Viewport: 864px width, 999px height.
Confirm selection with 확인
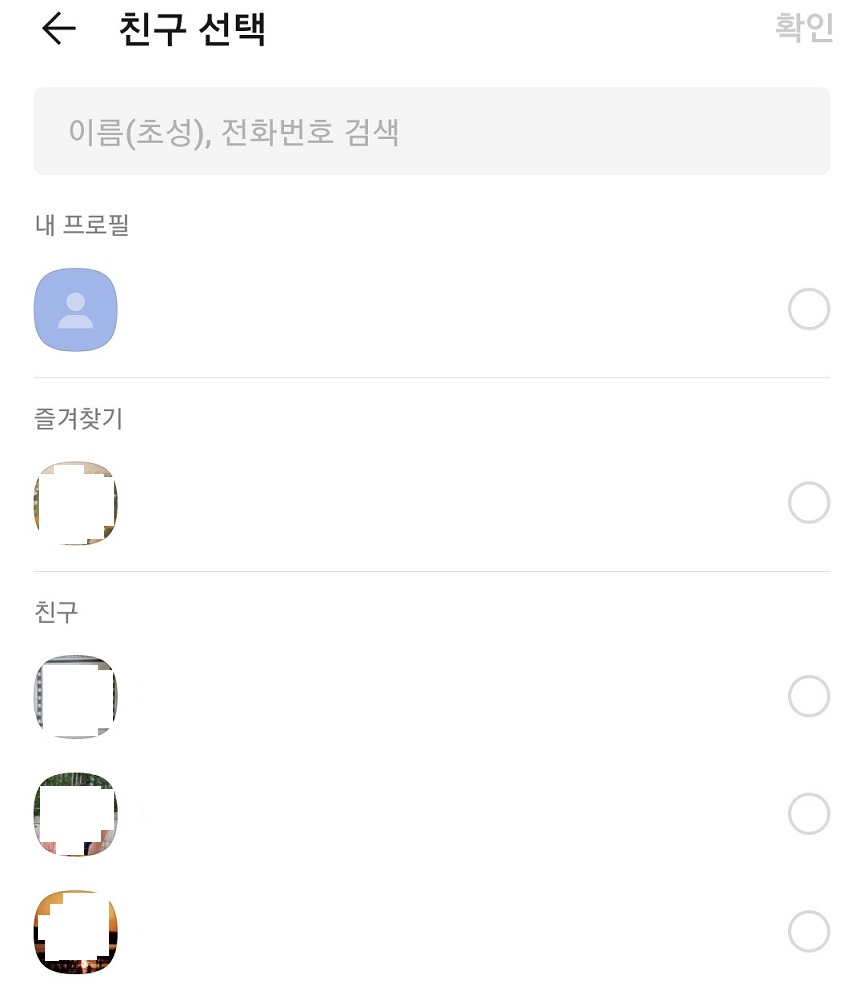[x=803, y=28]
